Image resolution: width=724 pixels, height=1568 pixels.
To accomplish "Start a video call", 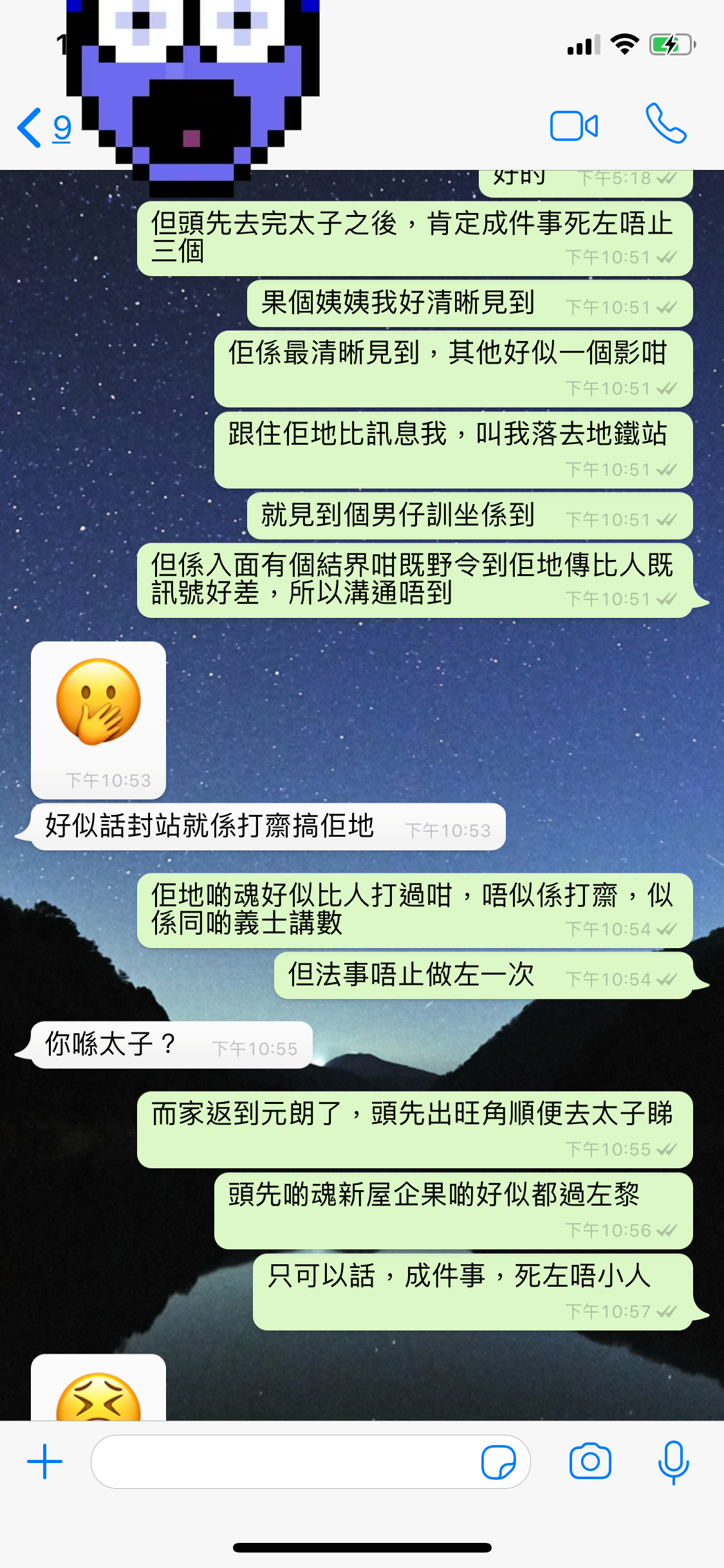I will pyautogui.click(x=573, y=126).
